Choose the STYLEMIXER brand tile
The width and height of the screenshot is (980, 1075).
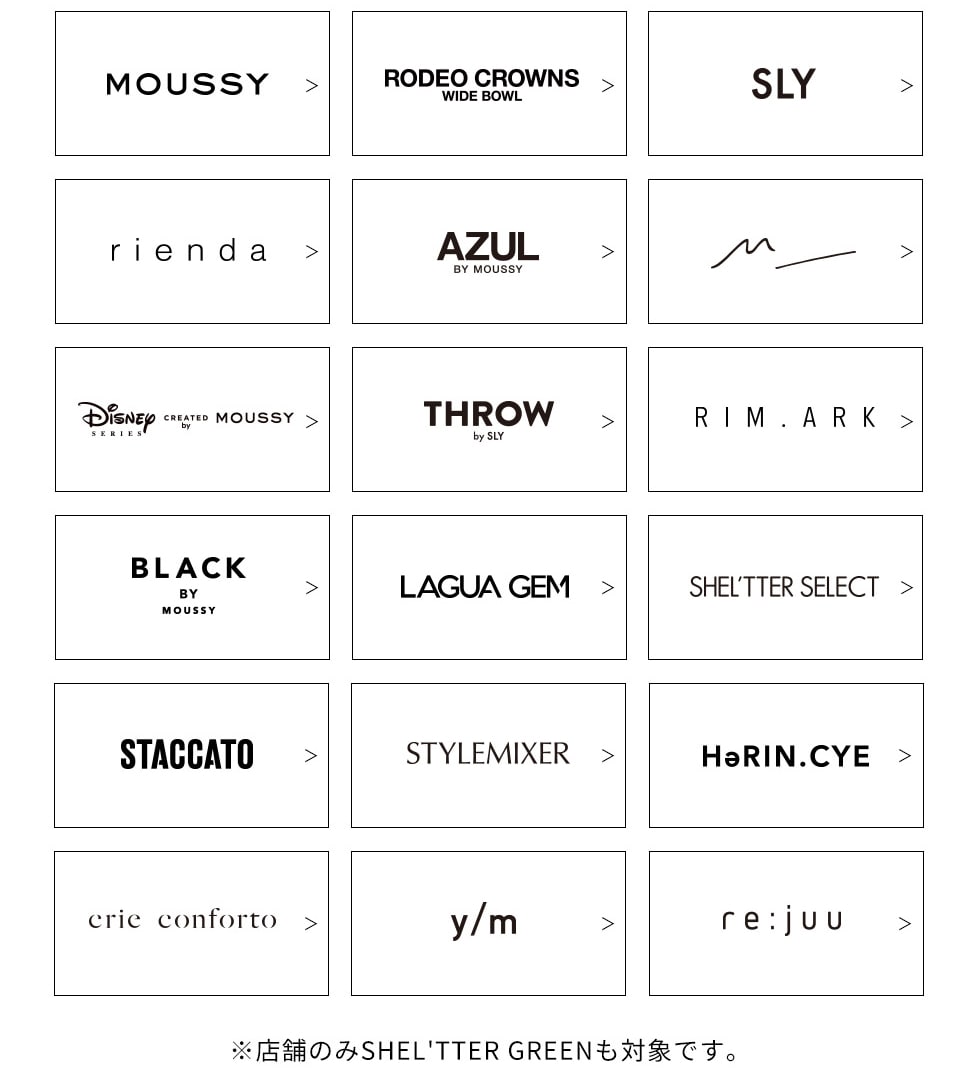(488, 755)
